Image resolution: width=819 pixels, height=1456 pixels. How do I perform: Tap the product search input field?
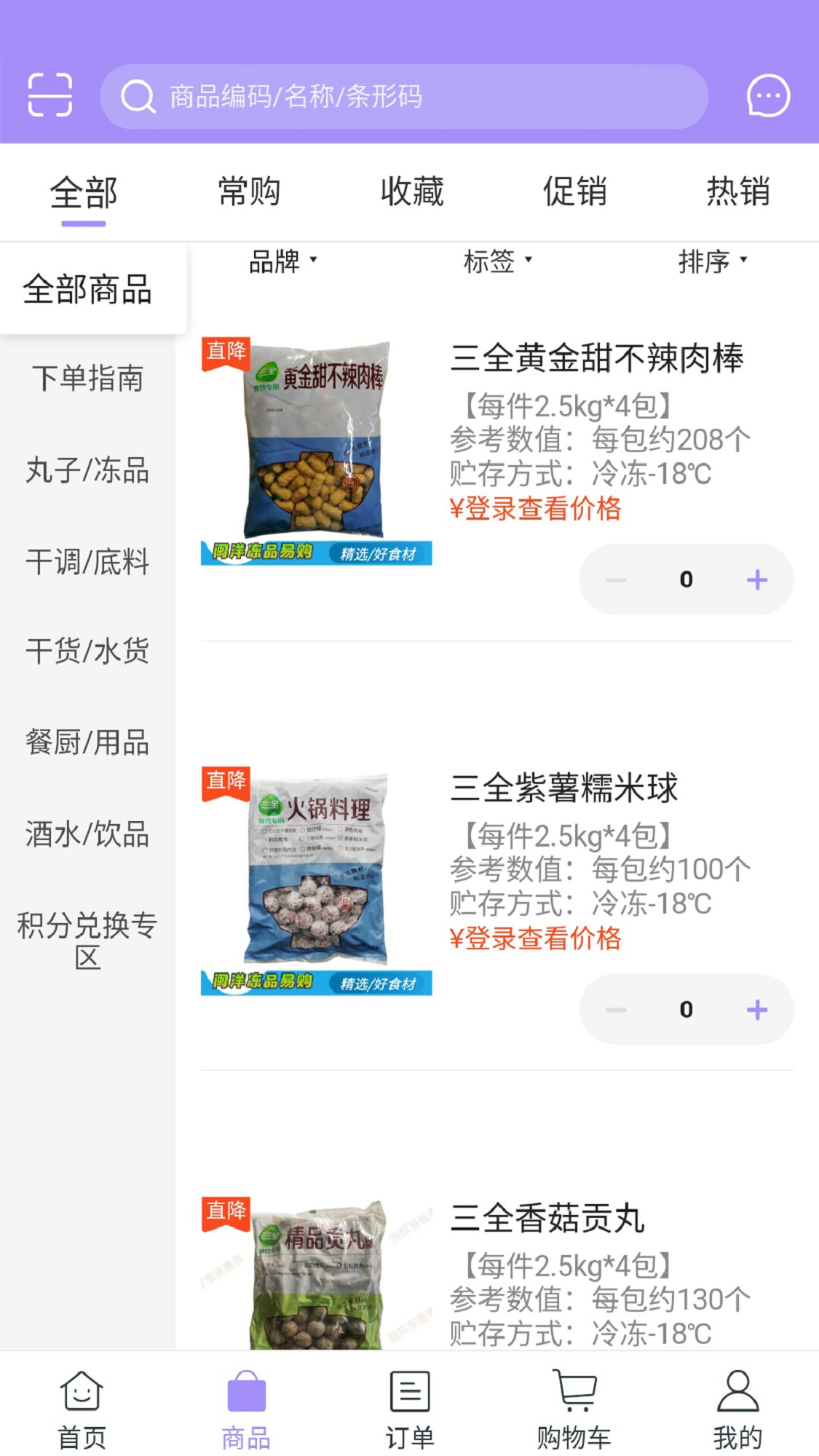(x=408, y=97)
